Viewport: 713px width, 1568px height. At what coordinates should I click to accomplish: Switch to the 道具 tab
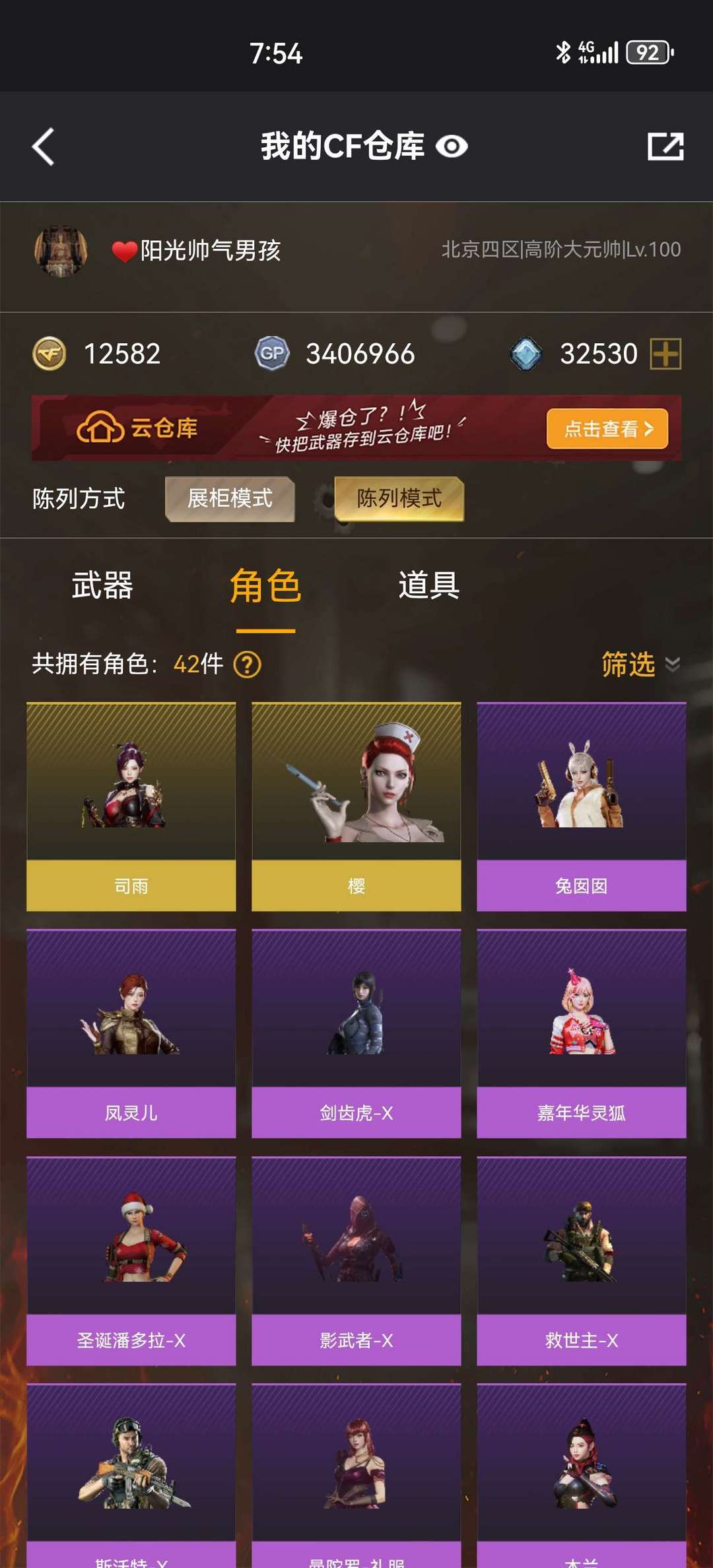point(429,585)
